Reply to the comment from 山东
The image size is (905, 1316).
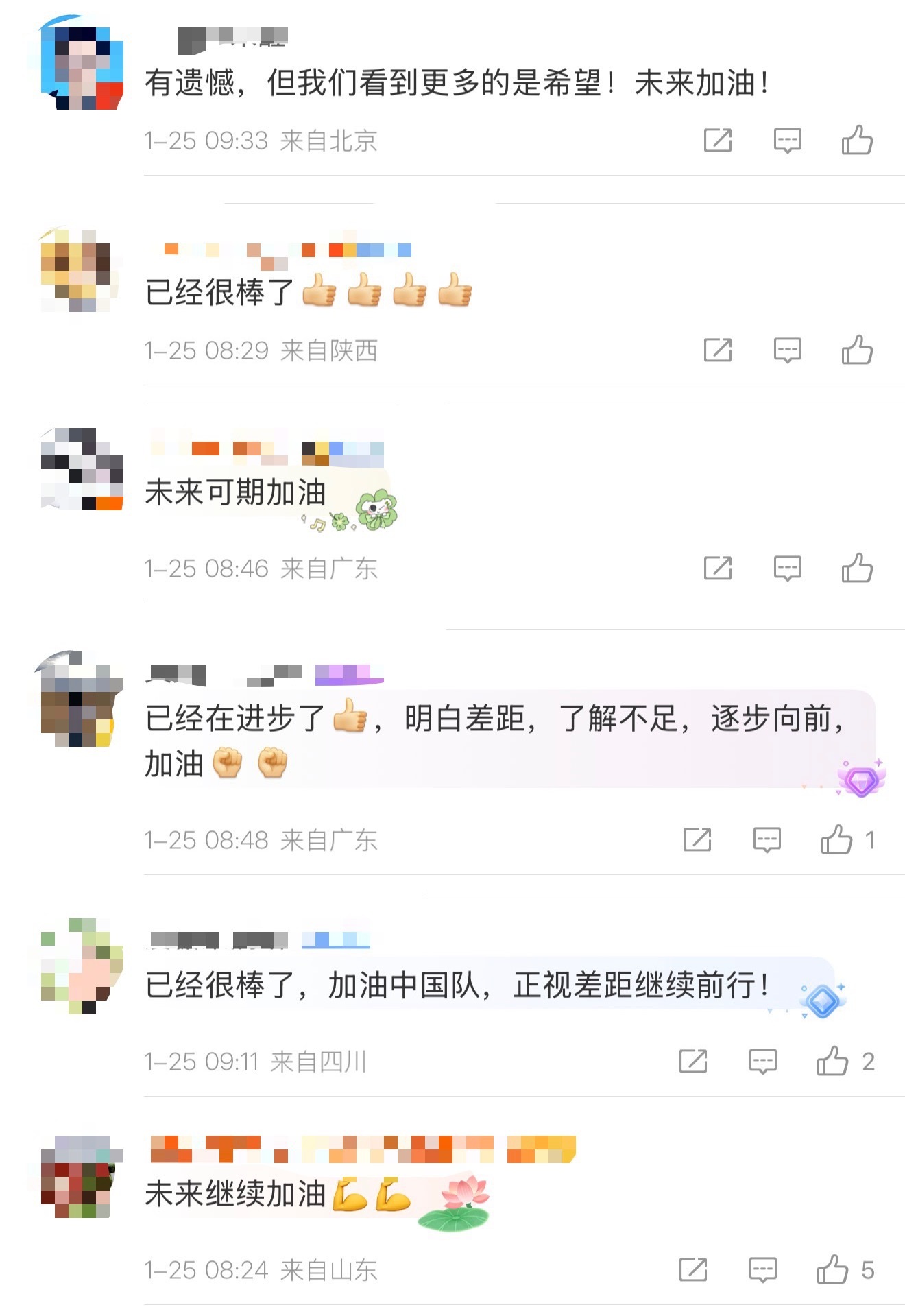click(x=762, y=1270)
